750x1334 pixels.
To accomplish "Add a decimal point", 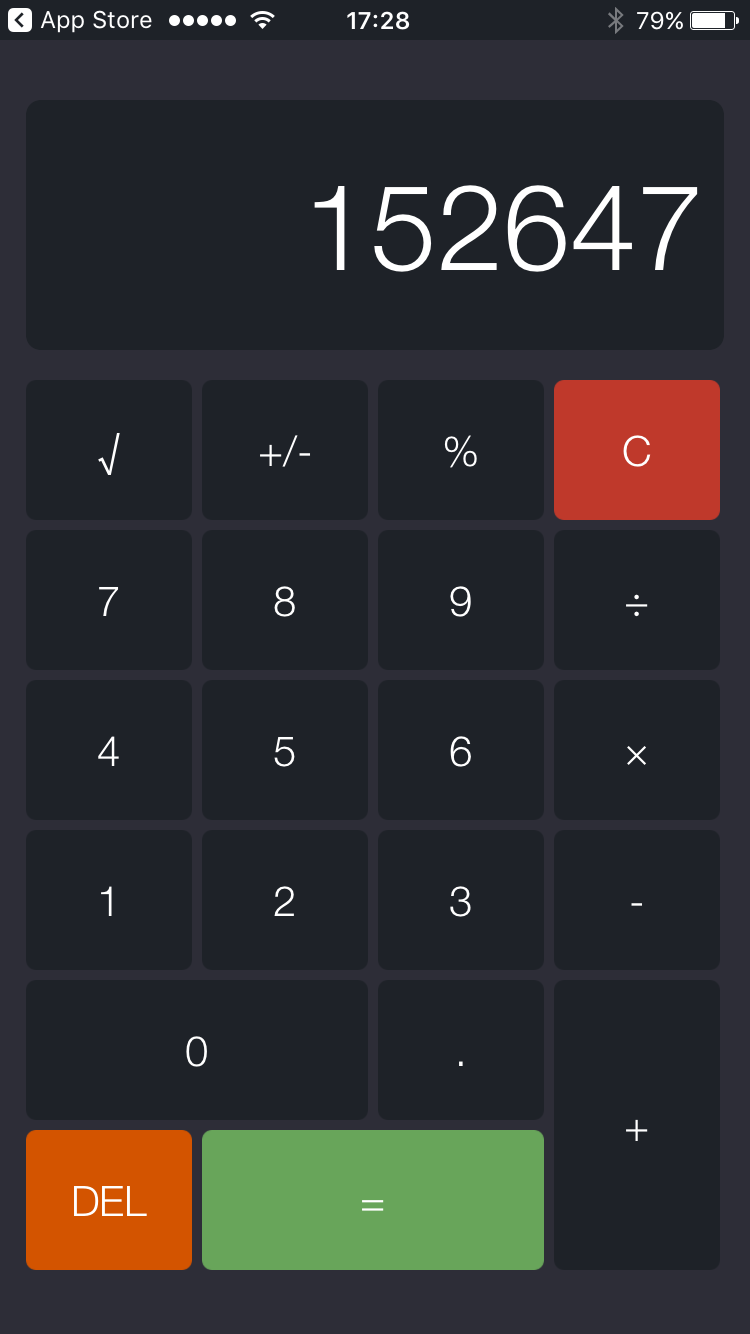I will pos(461,1050).
